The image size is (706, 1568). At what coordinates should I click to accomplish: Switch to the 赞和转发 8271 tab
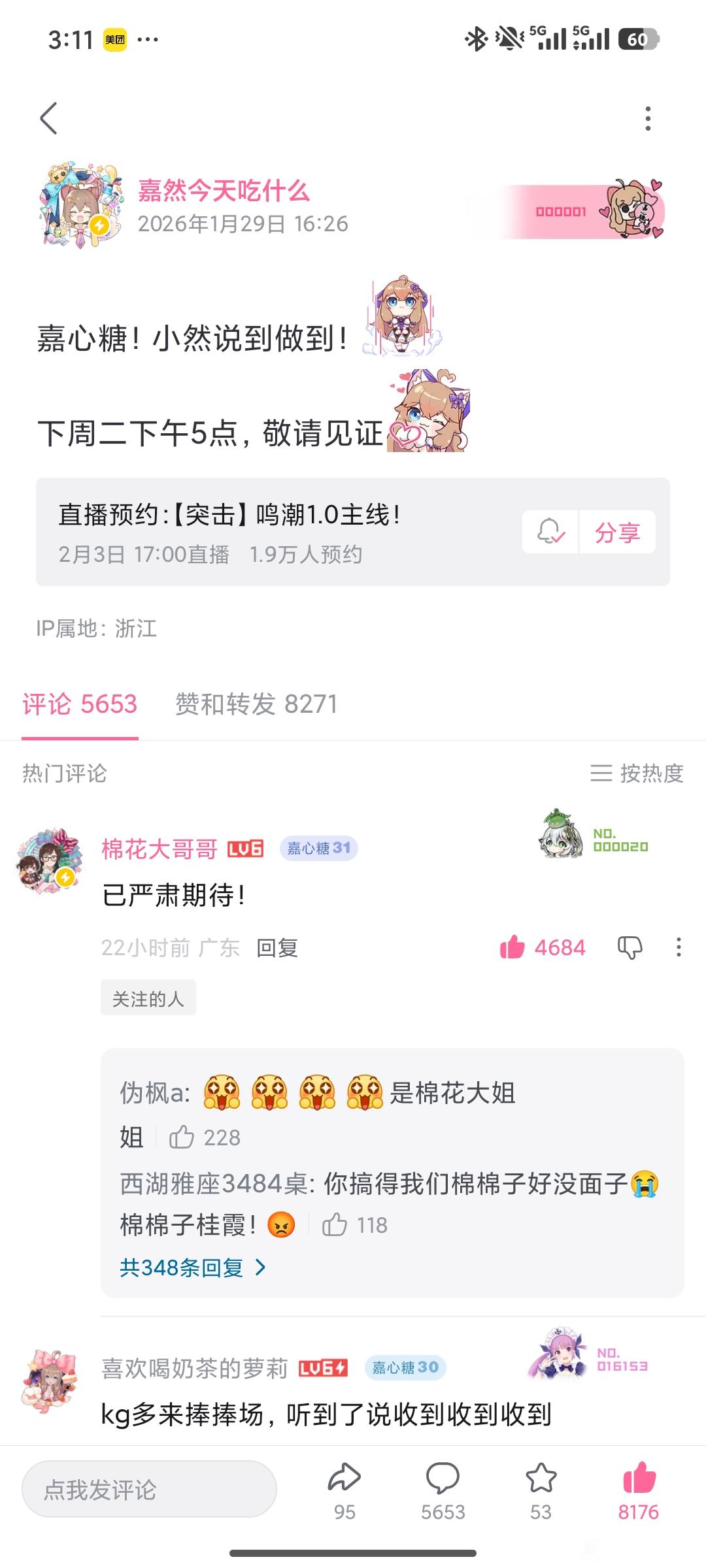pyautogui.click(x=256, y=704)
